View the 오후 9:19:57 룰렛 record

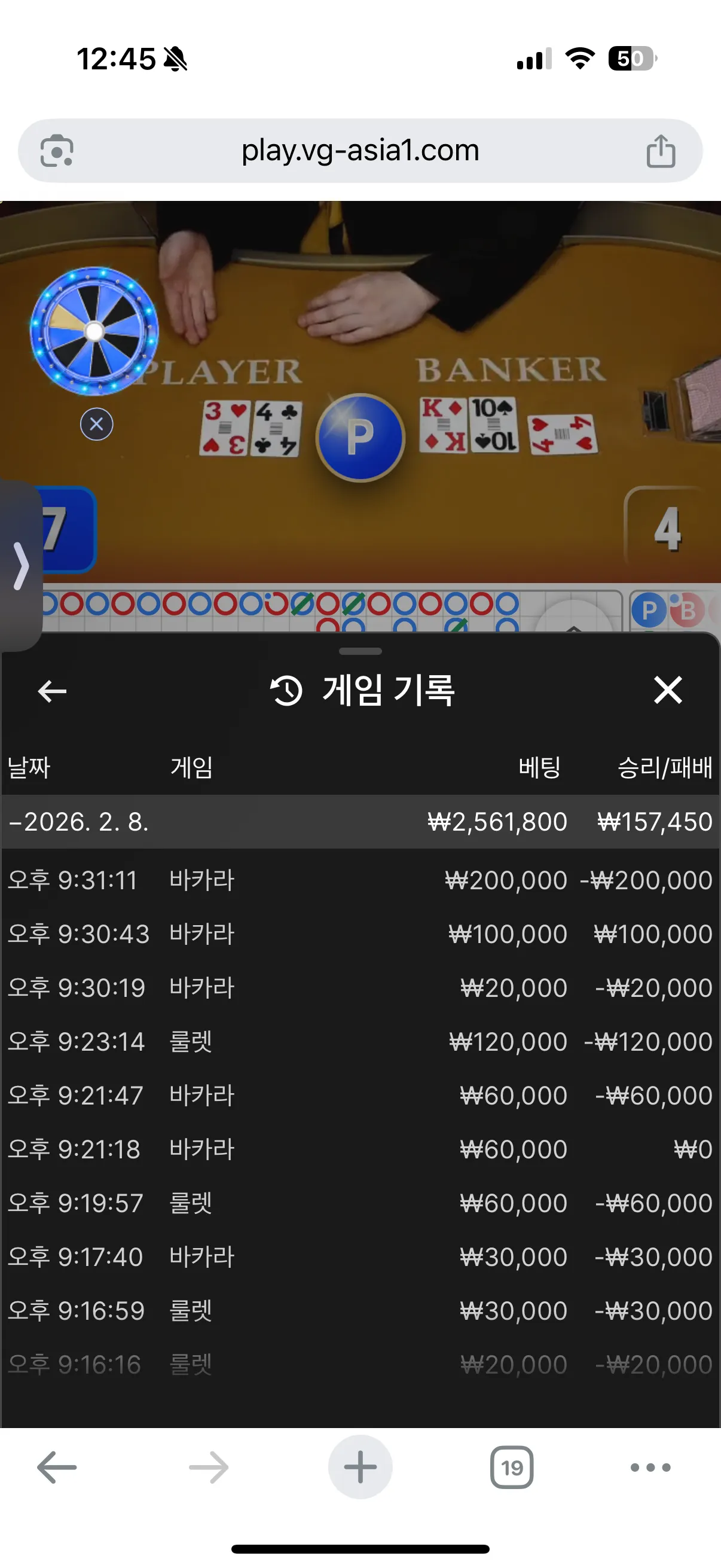click(x=360, y=1203)
